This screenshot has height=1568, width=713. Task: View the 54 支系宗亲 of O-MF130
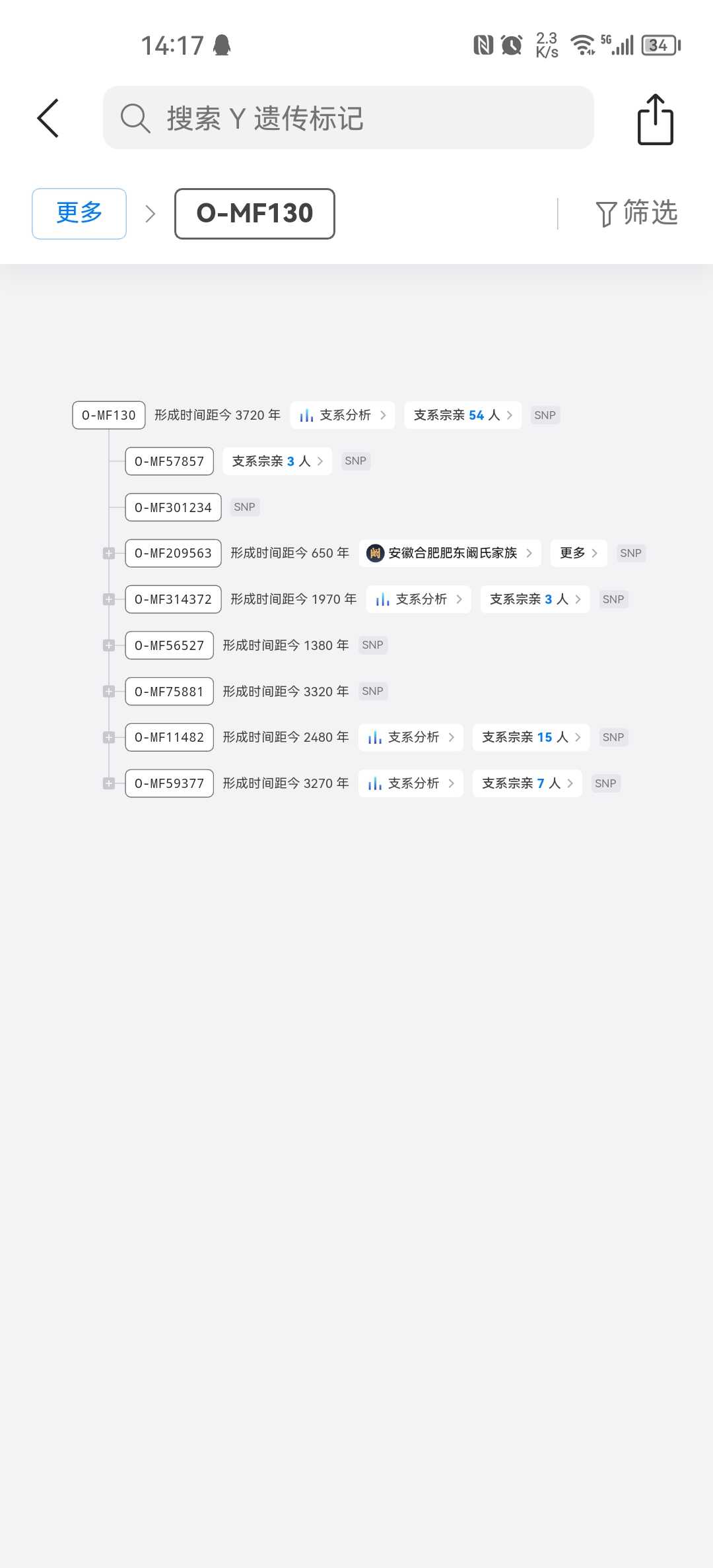coord(463,415)
